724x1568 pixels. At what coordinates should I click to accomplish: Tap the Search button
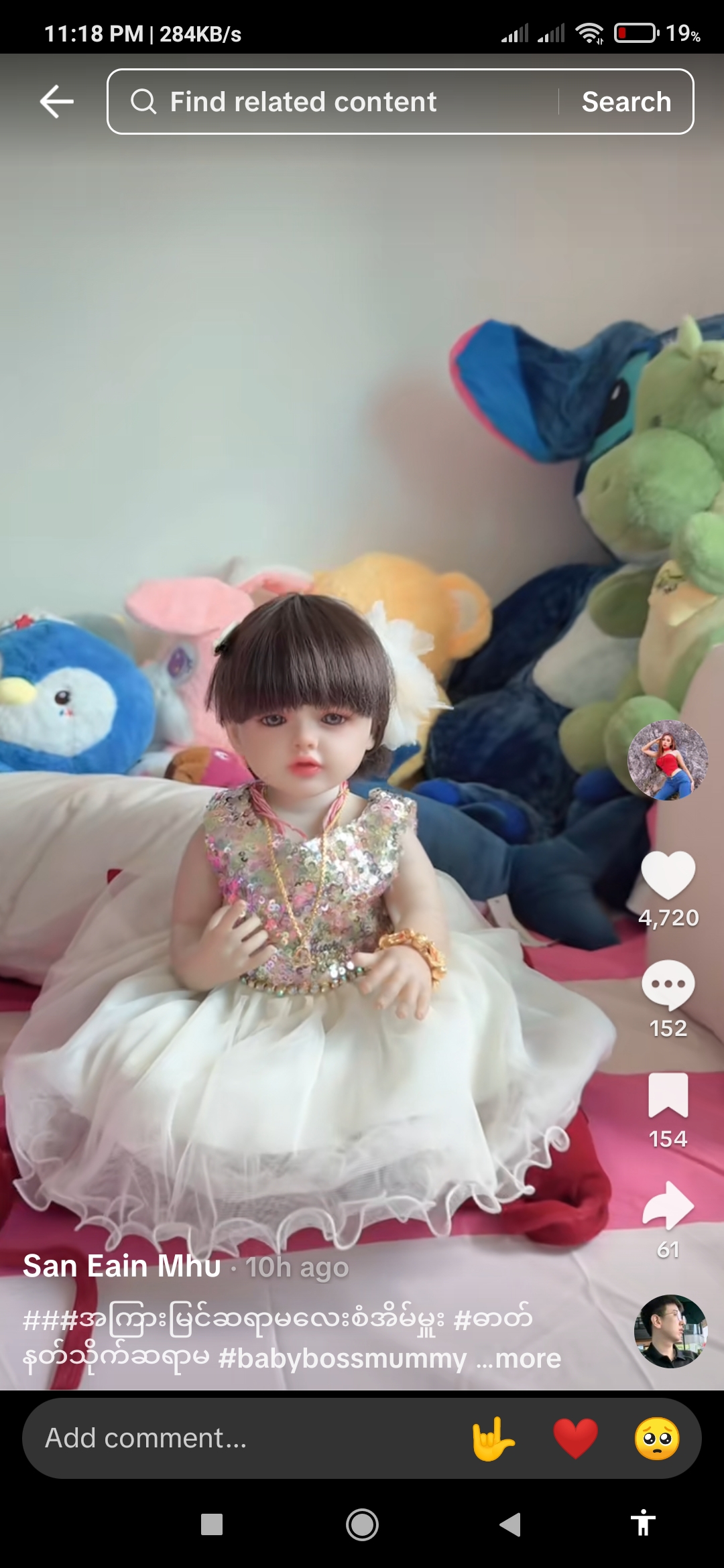coord(626,102)
